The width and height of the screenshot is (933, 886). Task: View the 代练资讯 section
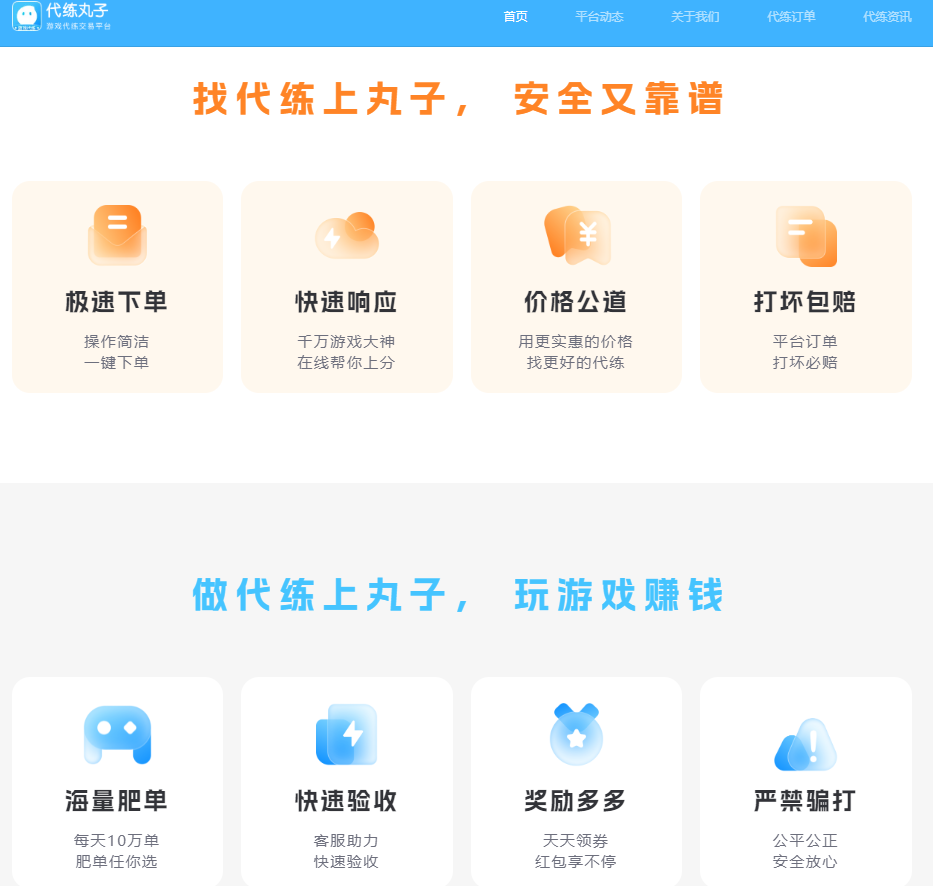click(887, 17)
